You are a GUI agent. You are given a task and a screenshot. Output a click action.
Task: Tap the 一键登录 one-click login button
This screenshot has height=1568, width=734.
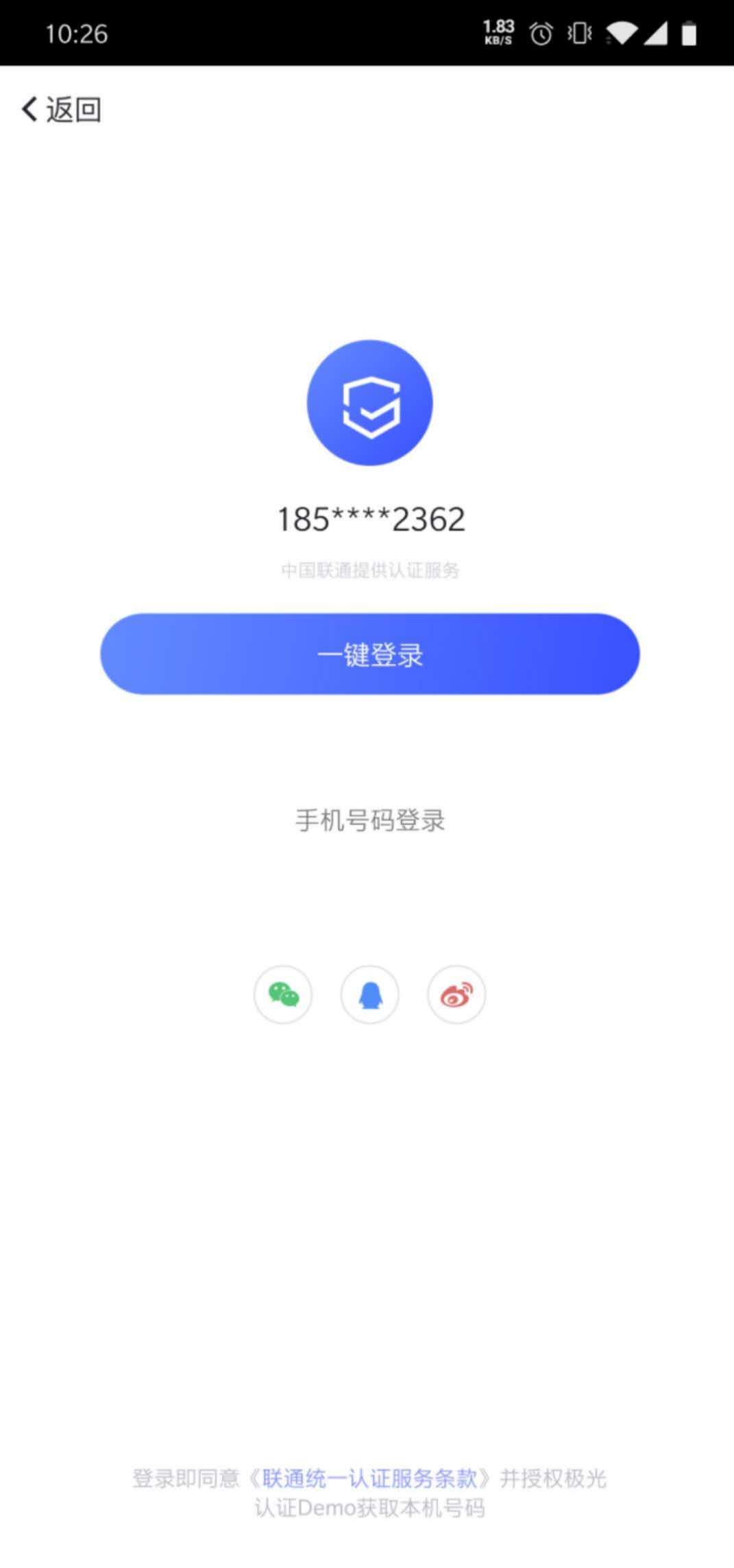click(370, 654)
